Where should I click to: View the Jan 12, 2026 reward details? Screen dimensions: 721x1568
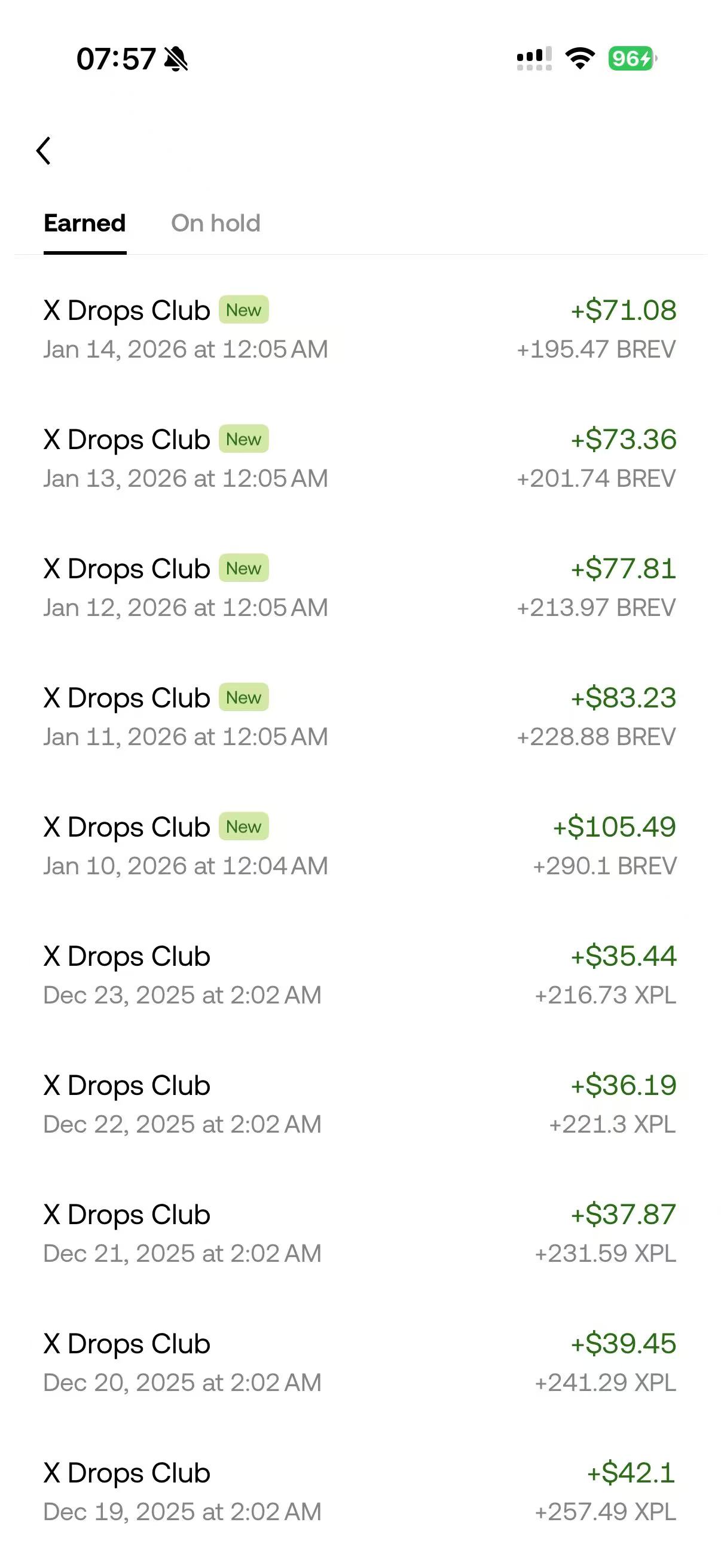359,587
